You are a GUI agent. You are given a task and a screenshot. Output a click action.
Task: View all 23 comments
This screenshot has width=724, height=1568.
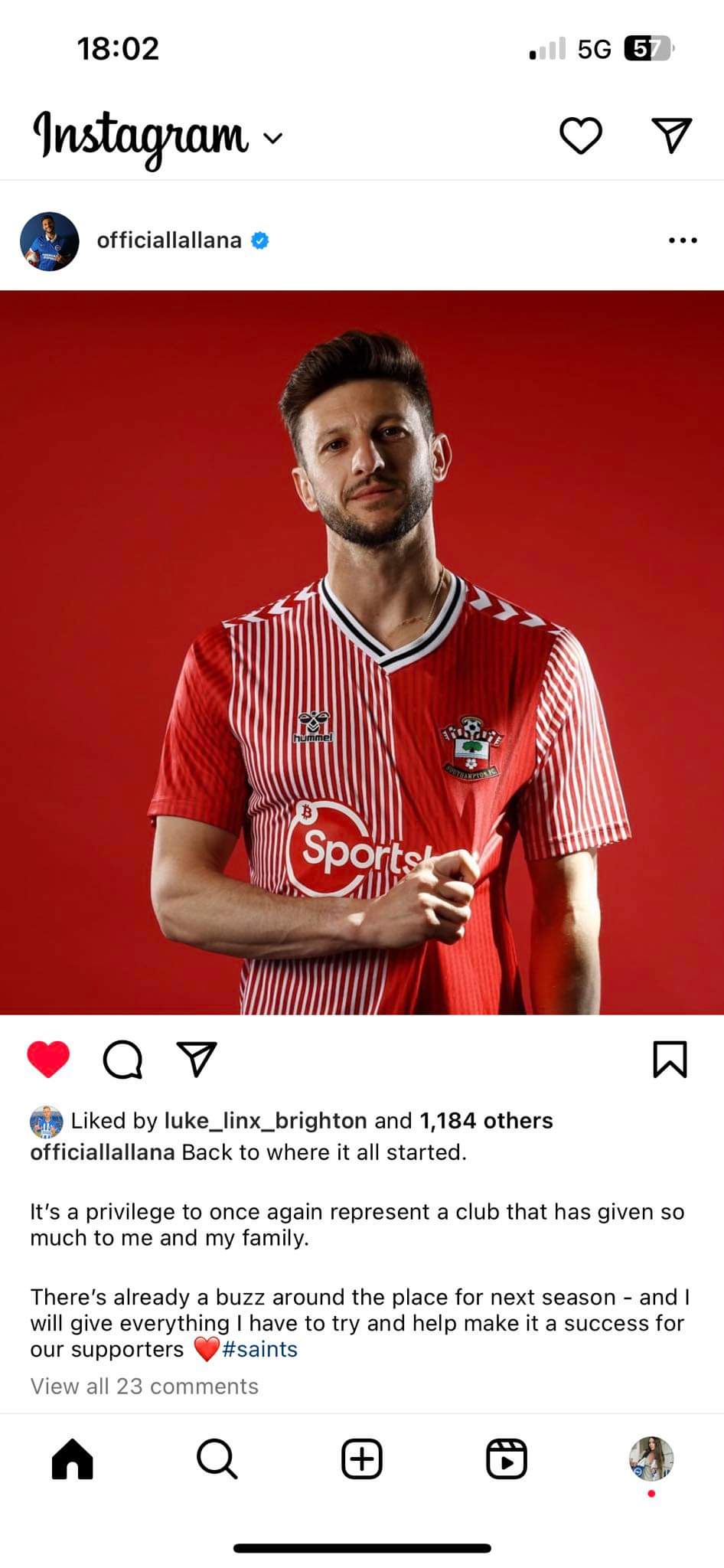144,1387
